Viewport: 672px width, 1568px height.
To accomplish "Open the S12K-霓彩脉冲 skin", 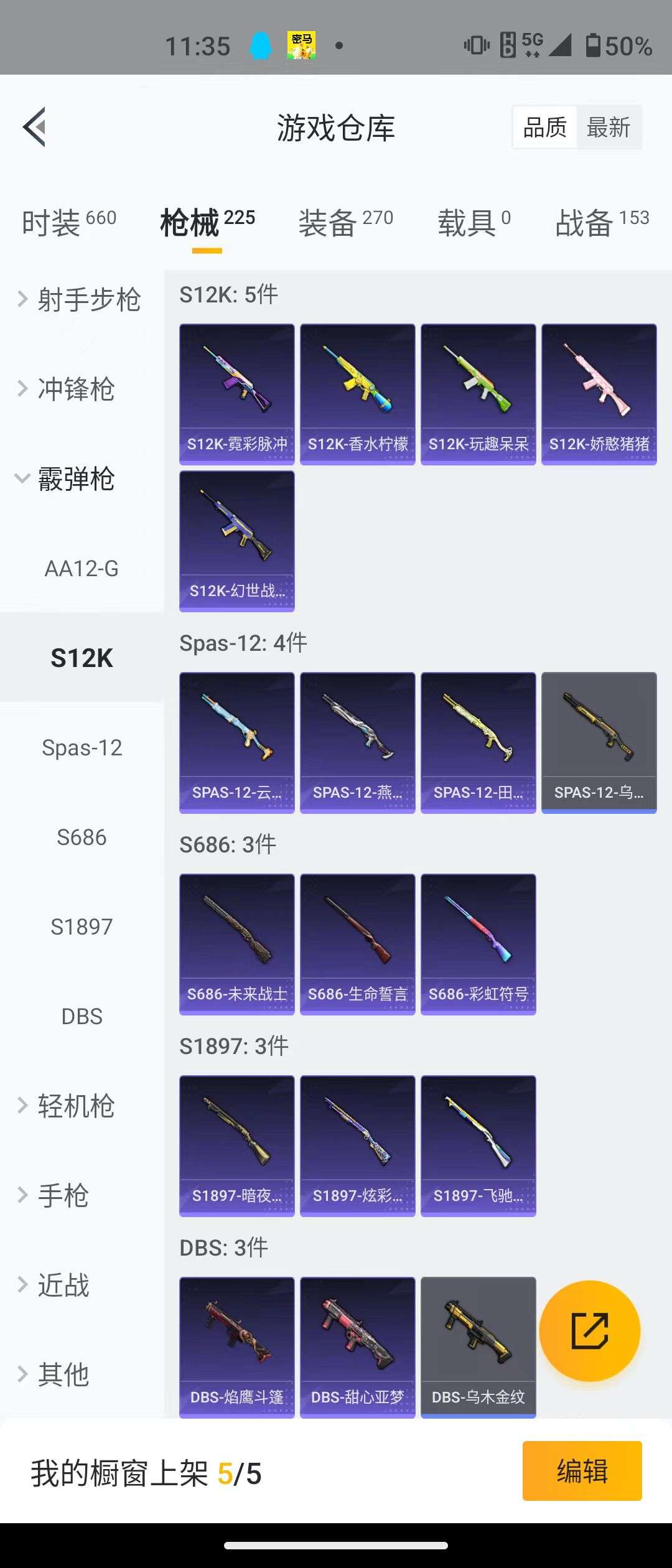I will click(237, 394).
